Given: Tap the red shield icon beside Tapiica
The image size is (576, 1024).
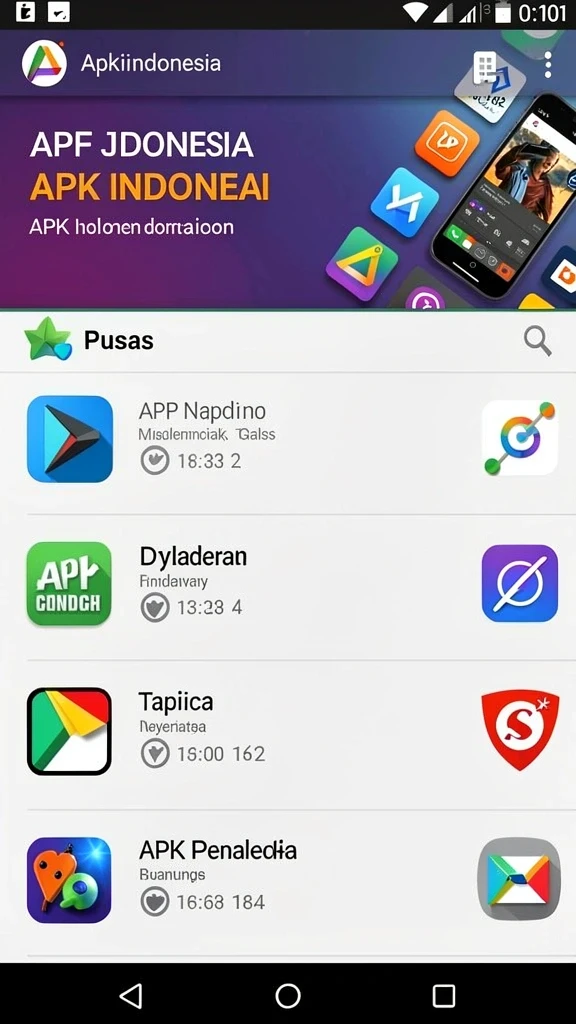Looking at the screenshot, I should pyautogui.click(x=520, y=729).
